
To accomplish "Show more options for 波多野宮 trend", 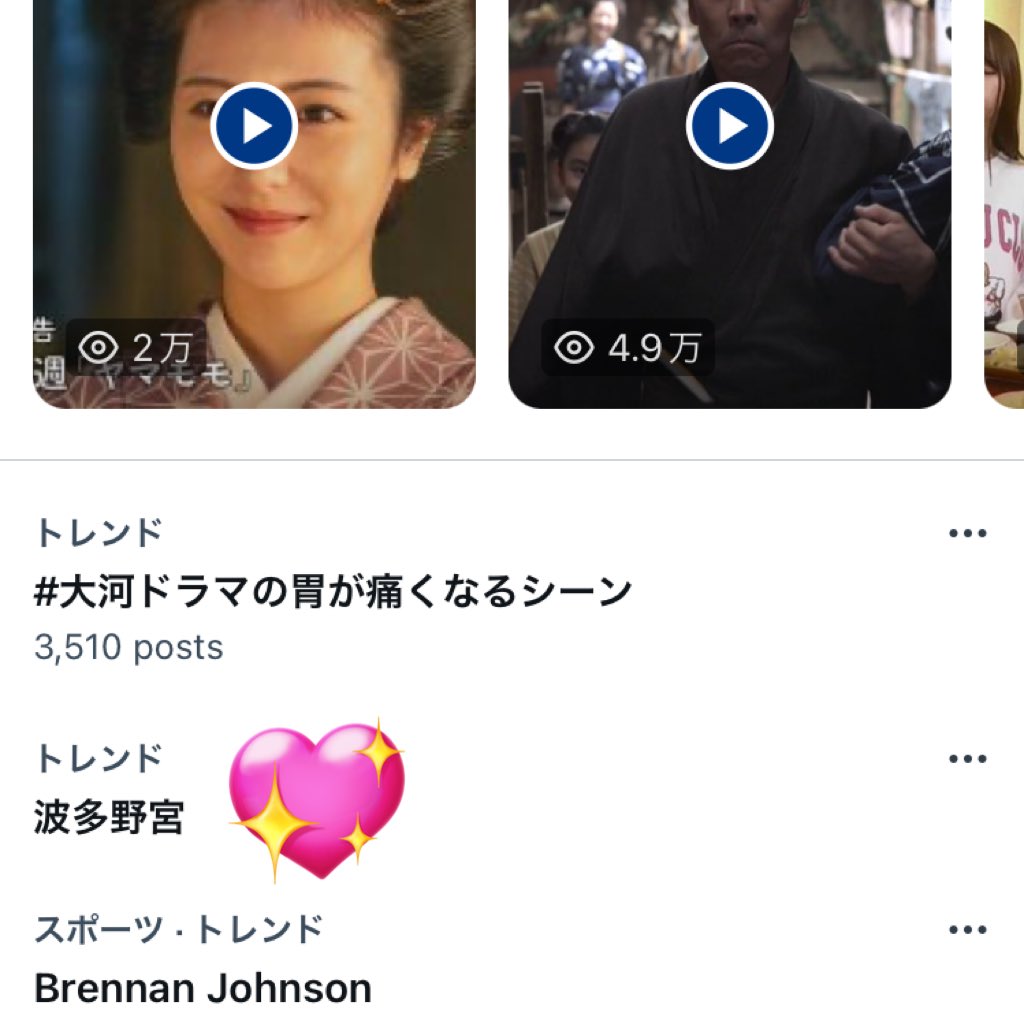I will (x=967, y=759).
